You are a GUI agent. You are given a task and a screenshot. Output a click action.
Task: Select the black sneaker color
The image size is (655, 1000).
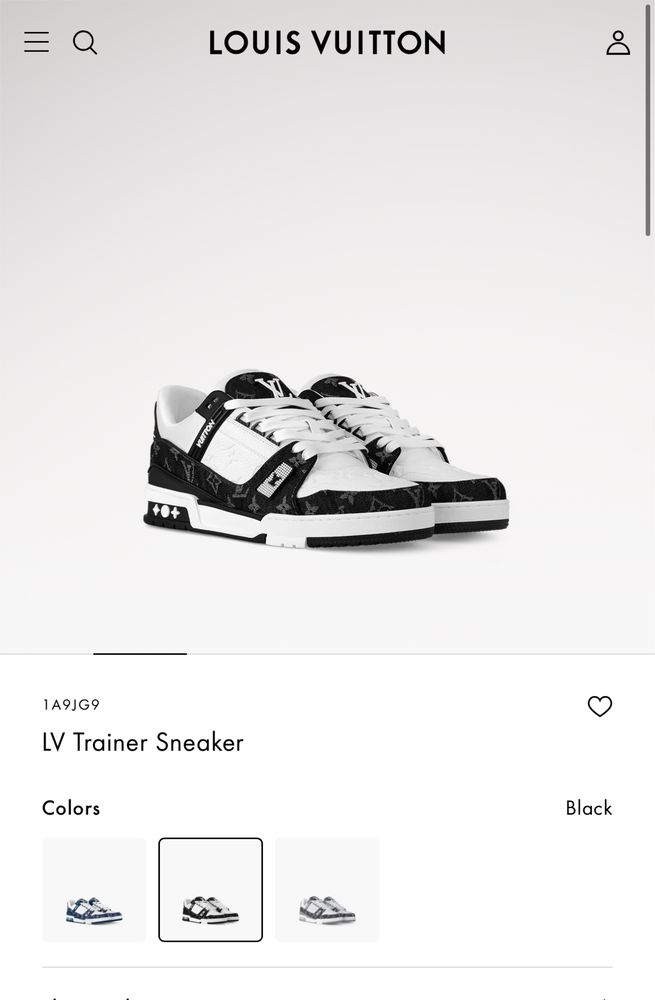(211, 890)
